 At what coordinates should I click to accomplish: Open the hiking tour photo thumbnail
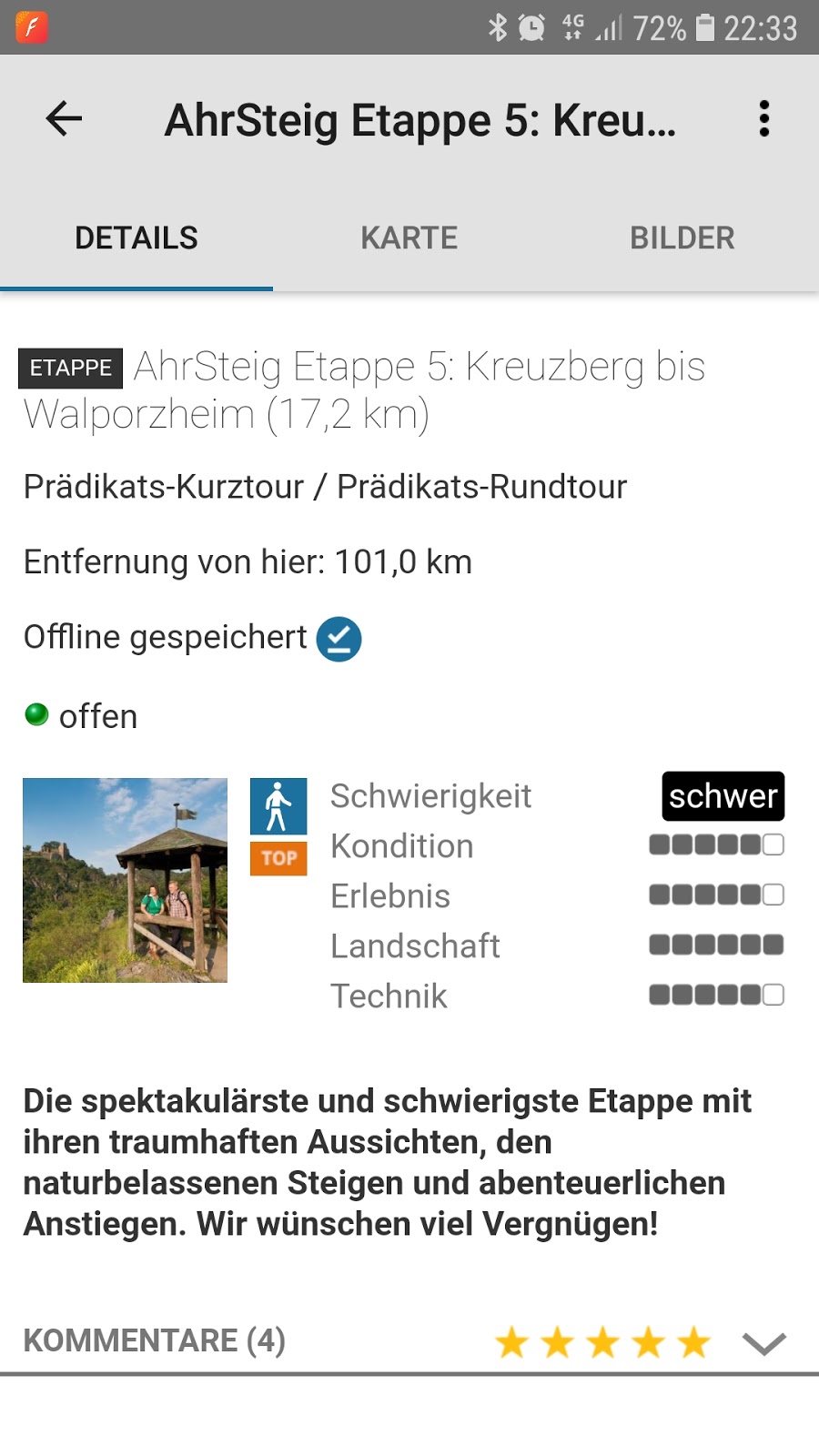[126, 880]
